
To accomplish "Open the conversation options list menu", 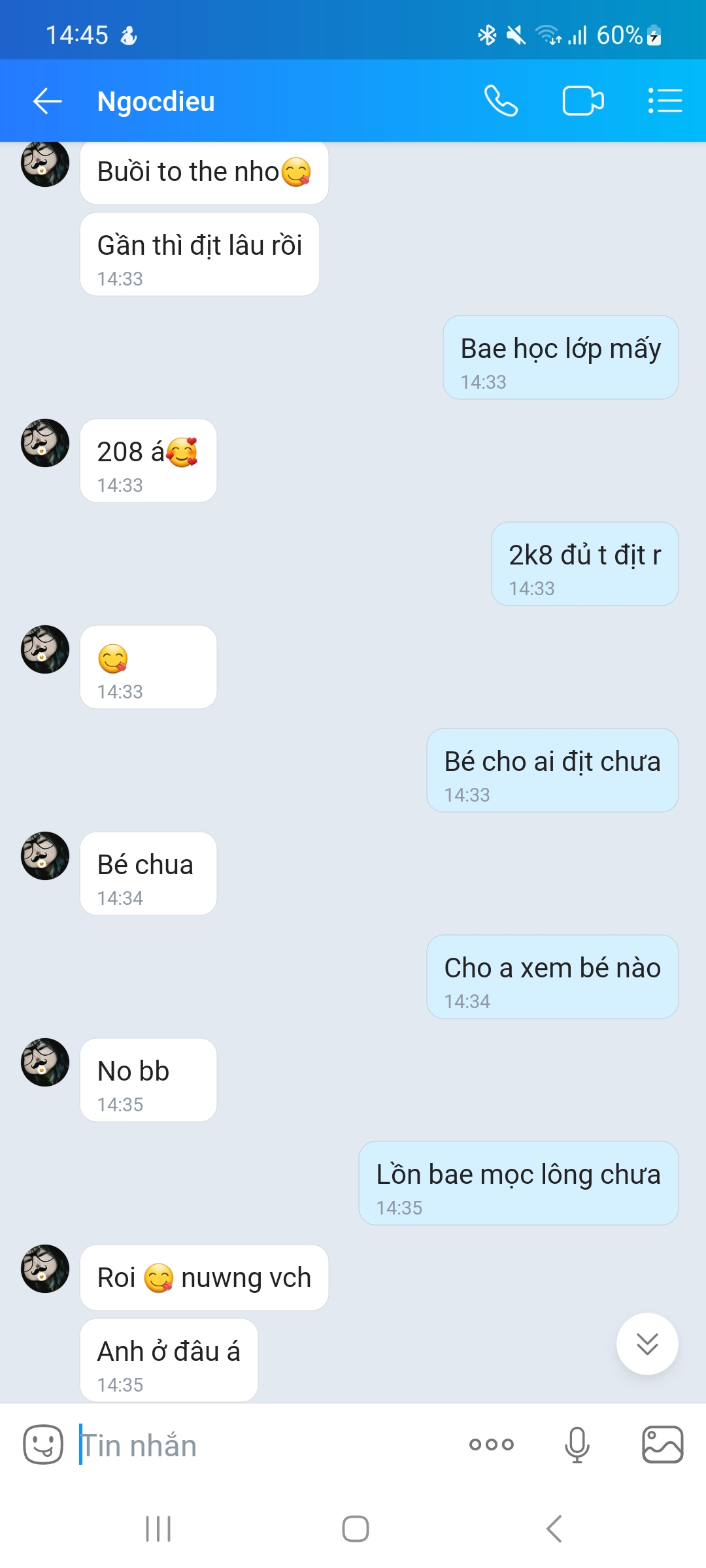I will [x=665, y=101].
